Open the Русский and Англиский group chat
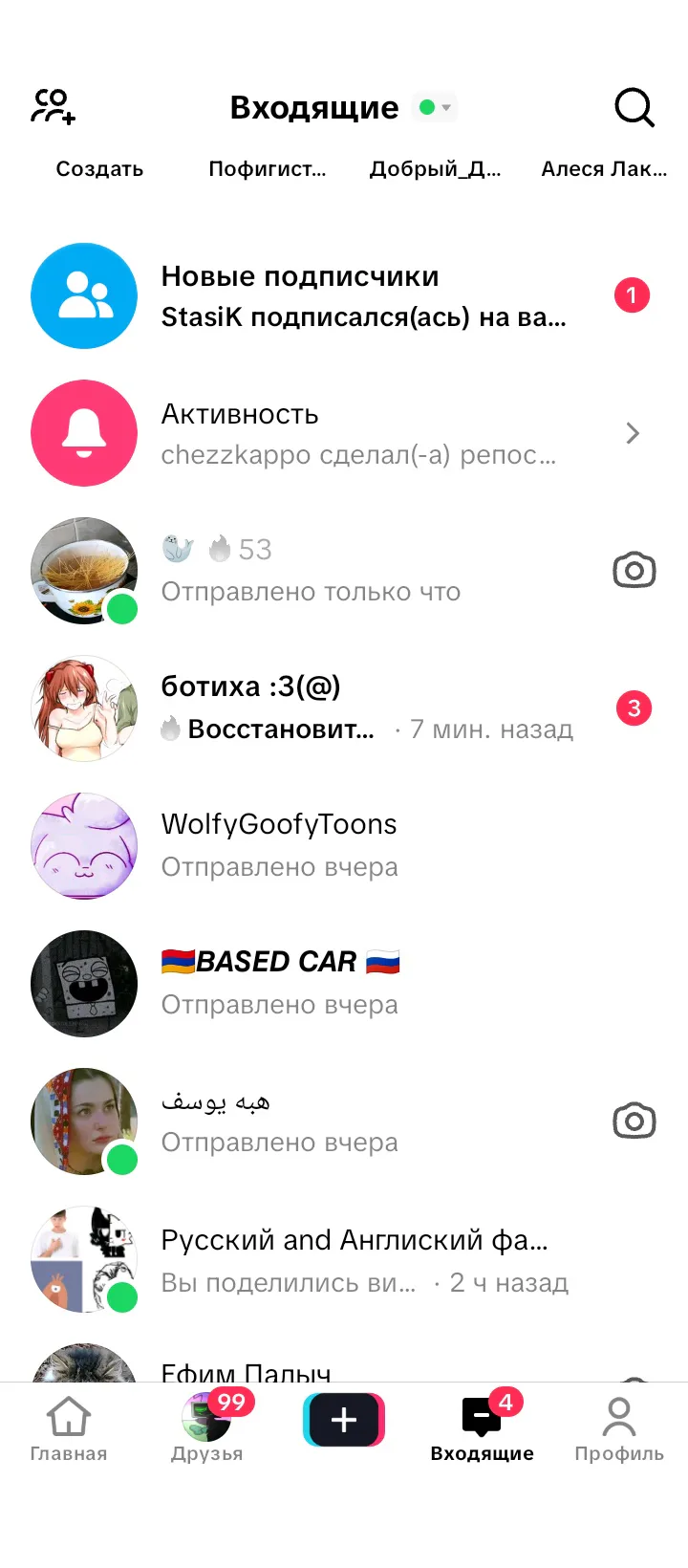 pyautogui.click(x=344, y=1260)
